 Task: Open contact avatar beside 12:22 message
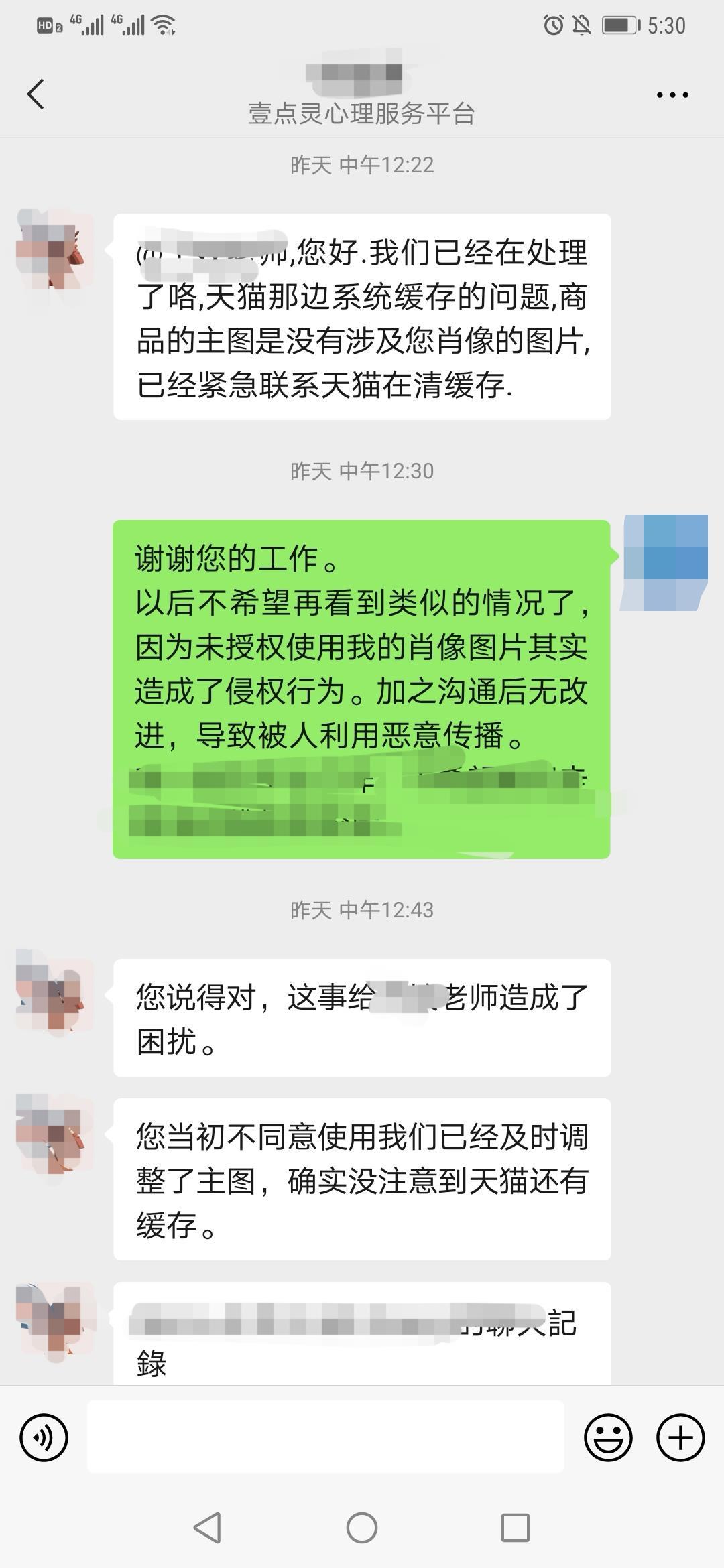tap(54, 249)
